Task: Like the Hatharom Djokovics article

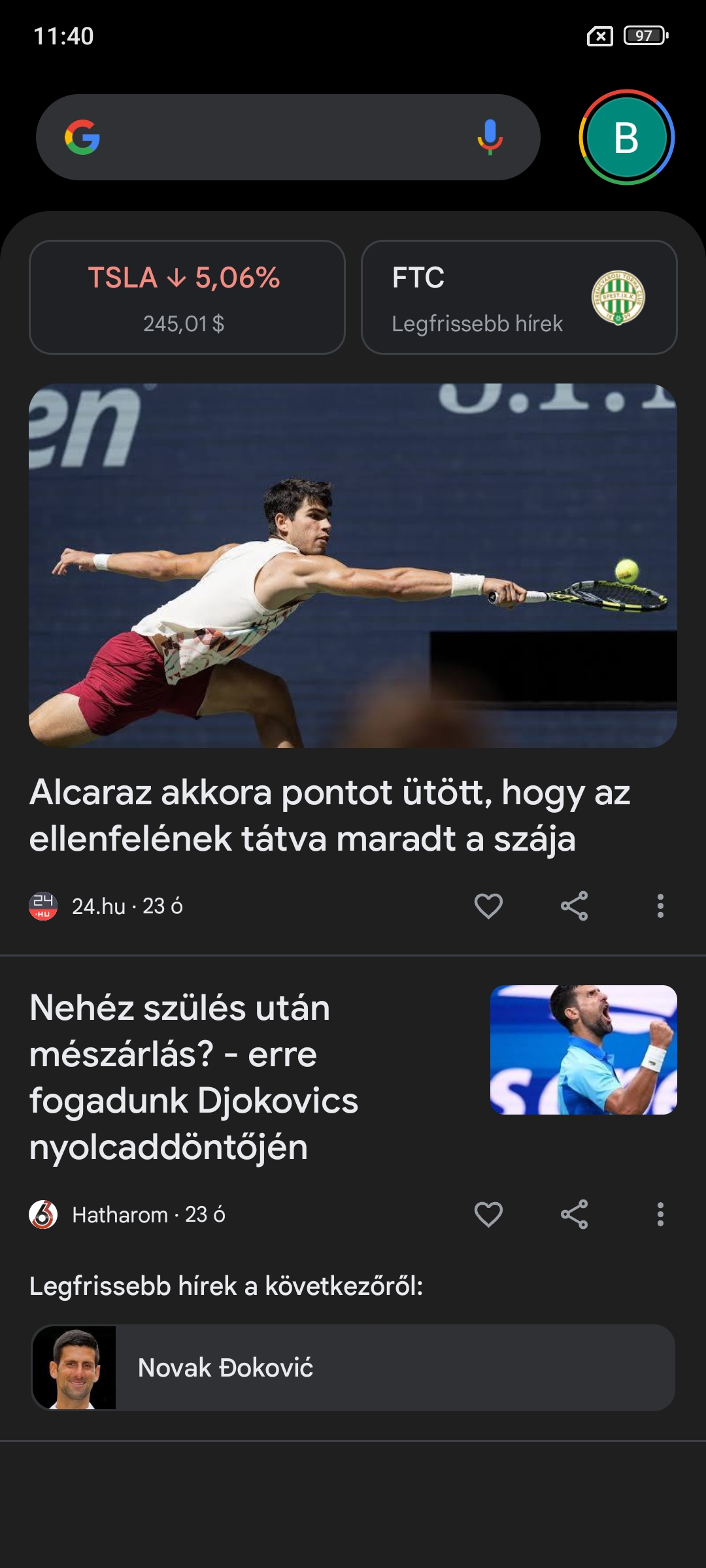Action: click(488, 1215)
